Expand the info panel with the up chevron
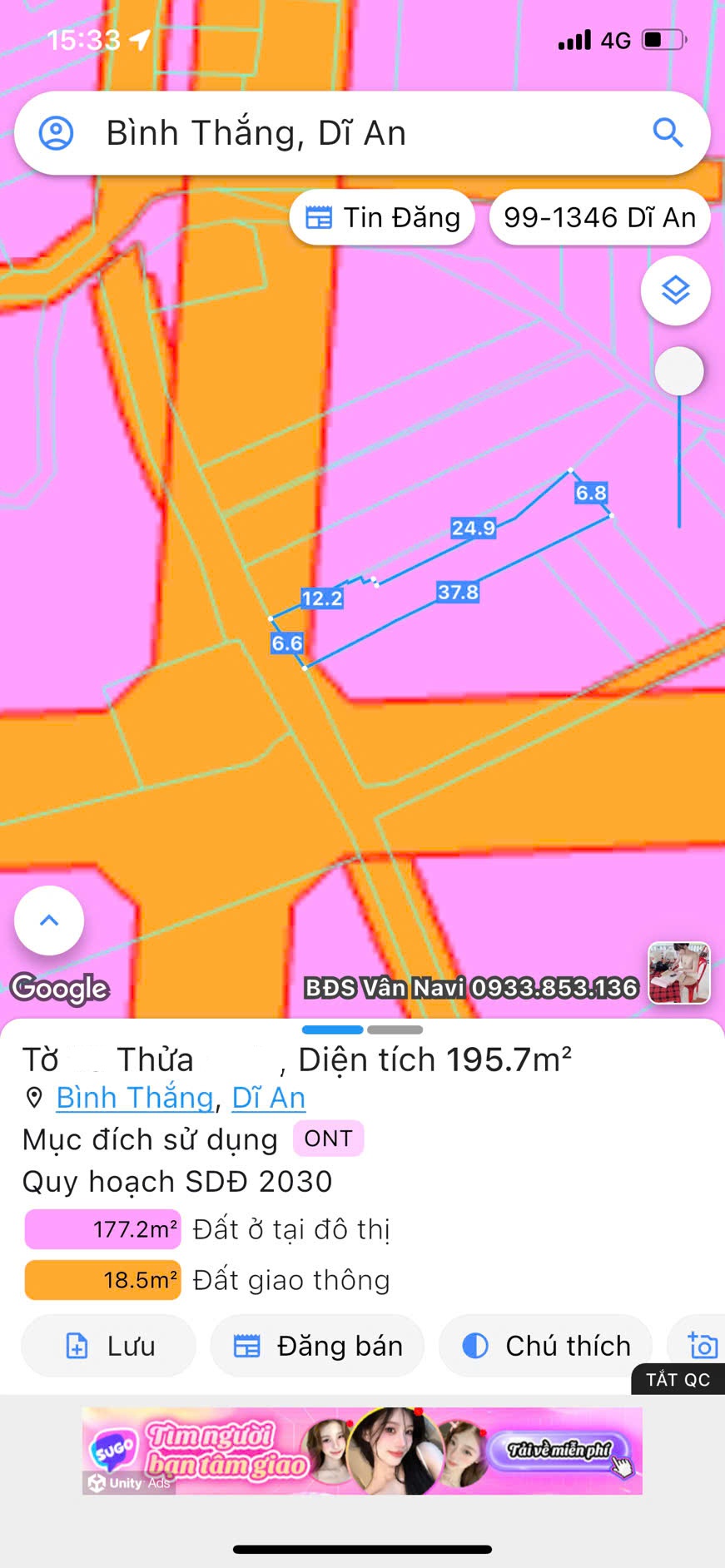725x1568 pixels. [x=48, y=920]
